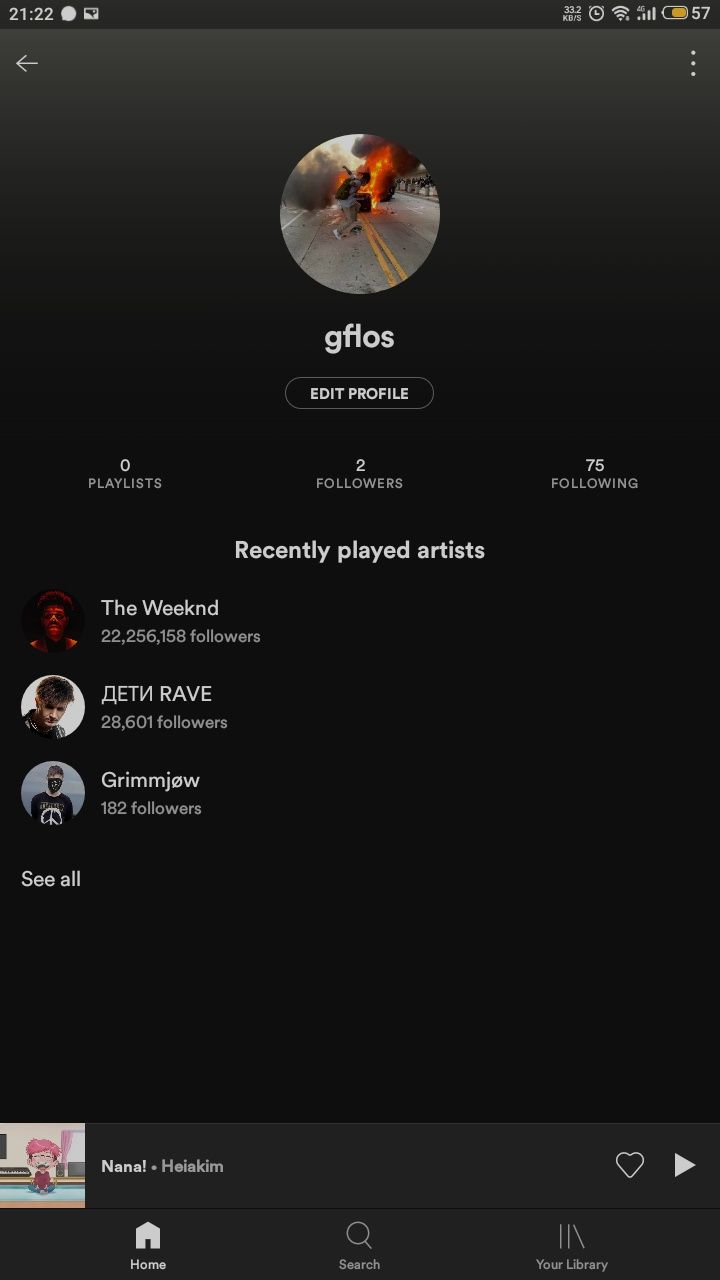The image size is (720, 1280).
Task: Play the track Nana! by Heiakim
Action: (684, 1165)
